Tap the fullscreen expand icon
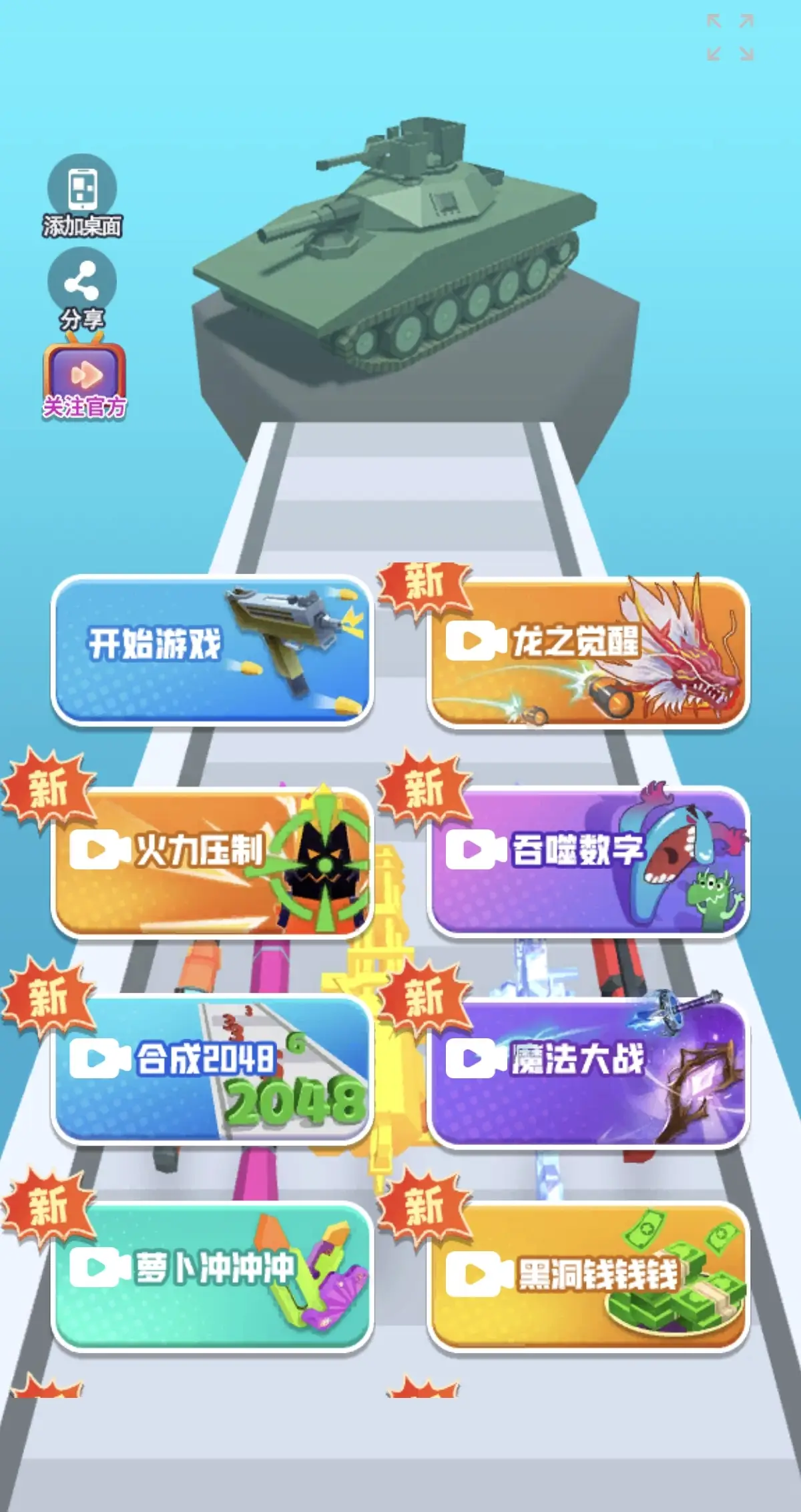The height and width of the screenshot is (1512, 801). pos(730,37)
